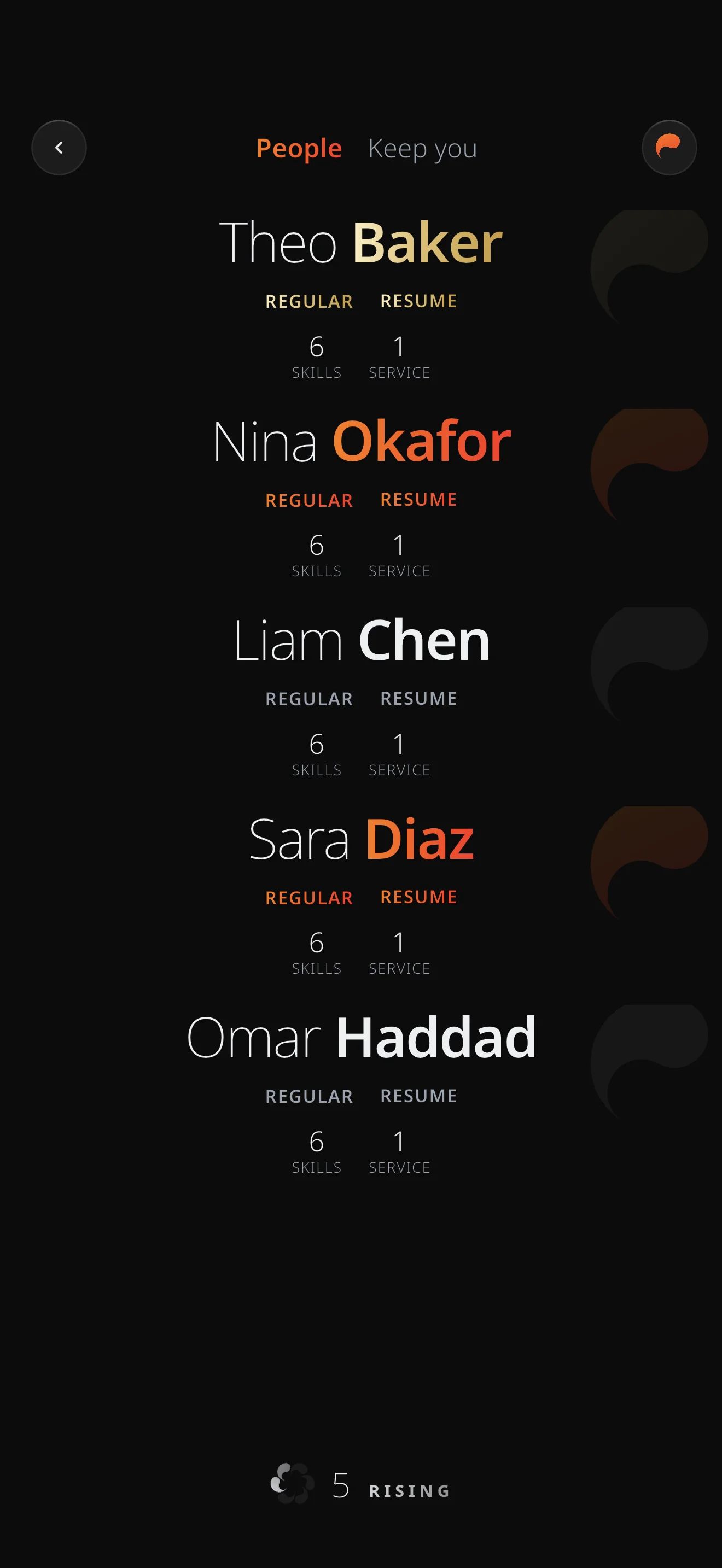The image size is (722, 1568).
Task: Tap the orange flame icon button
Action: pos(669,147)
